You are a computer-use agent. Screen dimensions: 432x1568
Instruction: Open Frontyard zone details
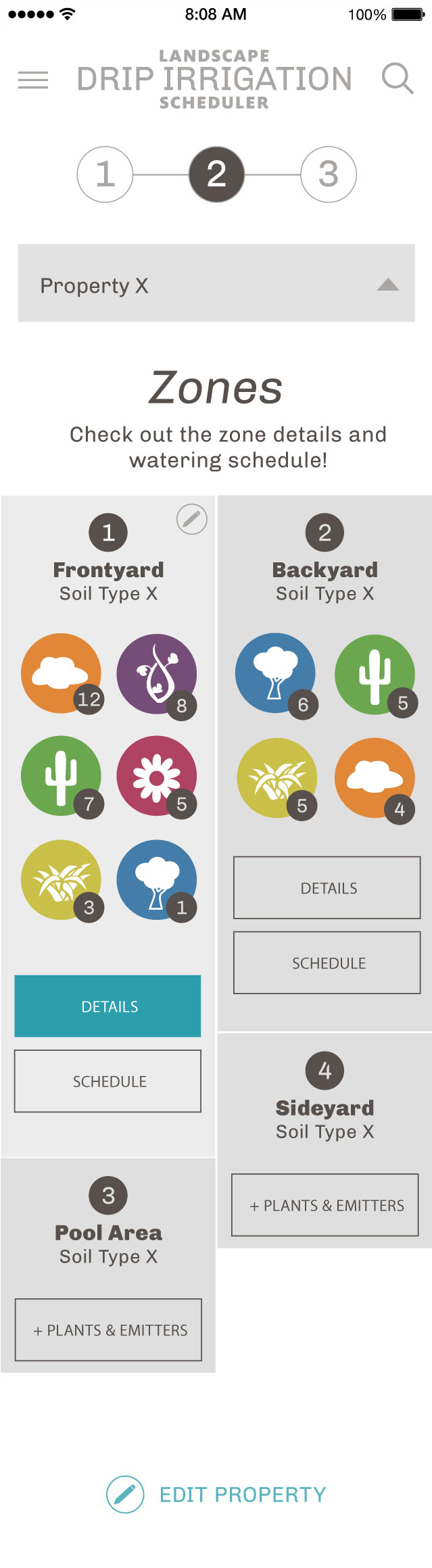[107, 1006]
